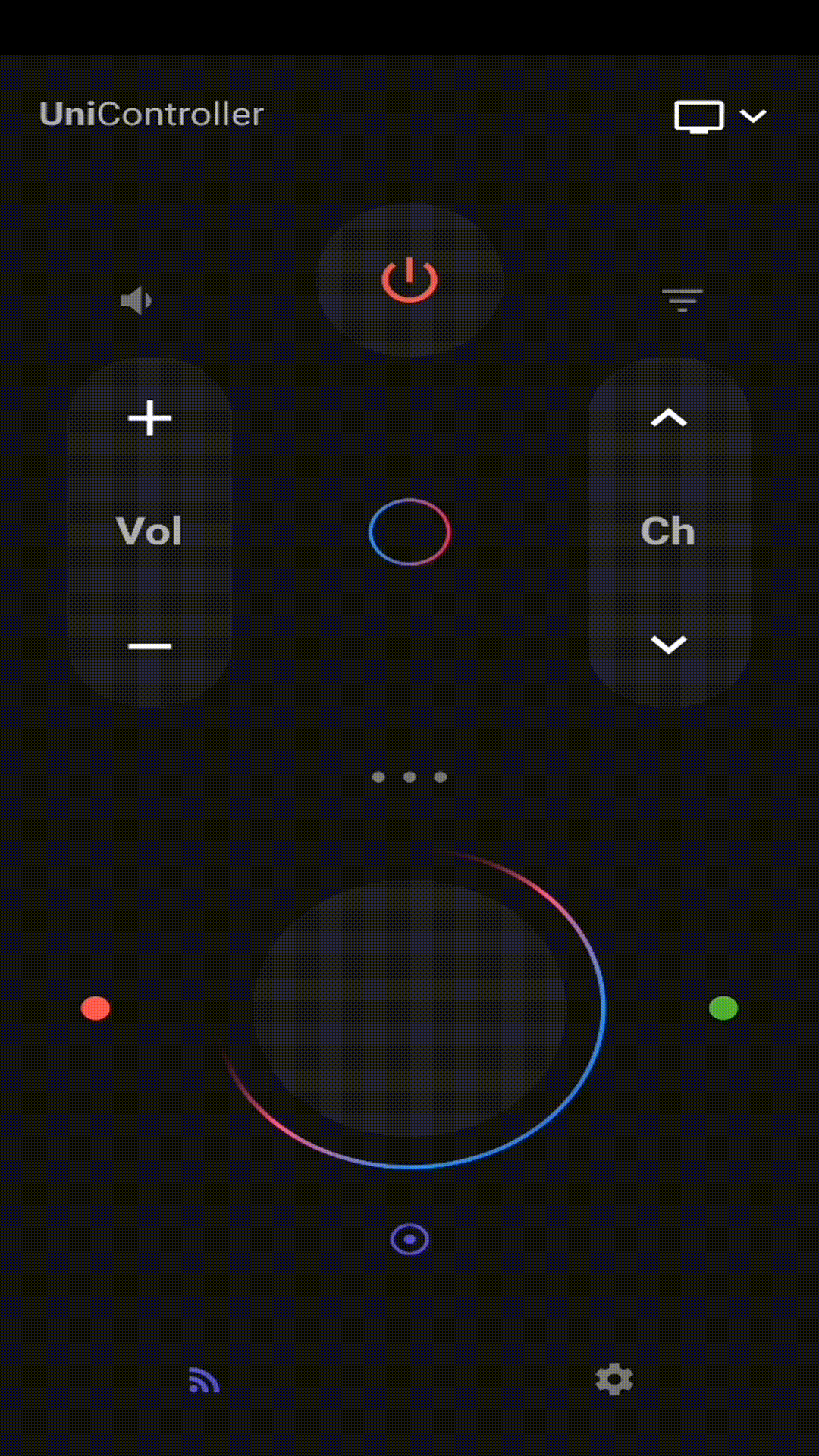Tap the green dot button
The width and height of the screenshot is (819, 1456).
(x=723, y=1009)
